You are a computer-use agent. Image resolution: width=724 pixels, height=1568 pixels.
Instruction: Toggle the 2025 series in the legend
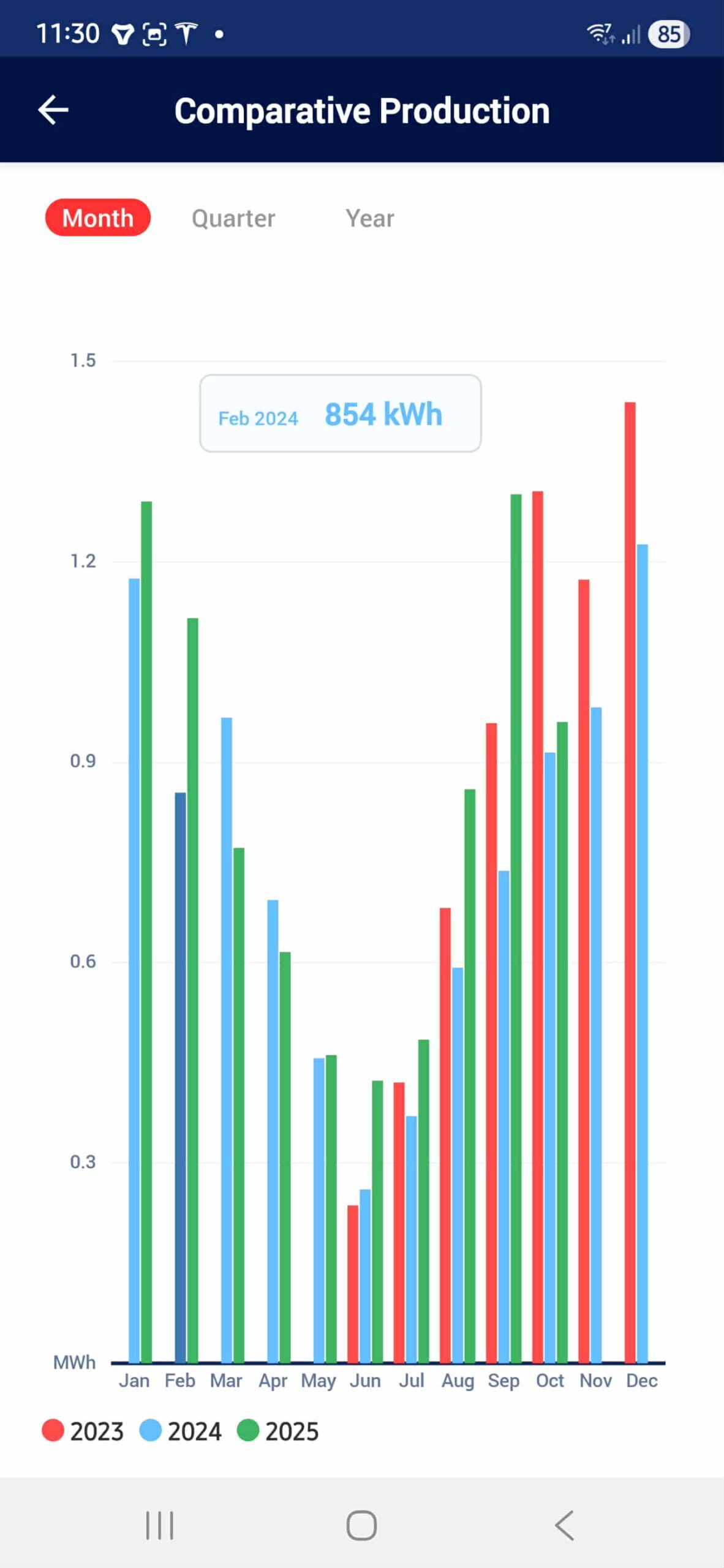coord(278,1431)
